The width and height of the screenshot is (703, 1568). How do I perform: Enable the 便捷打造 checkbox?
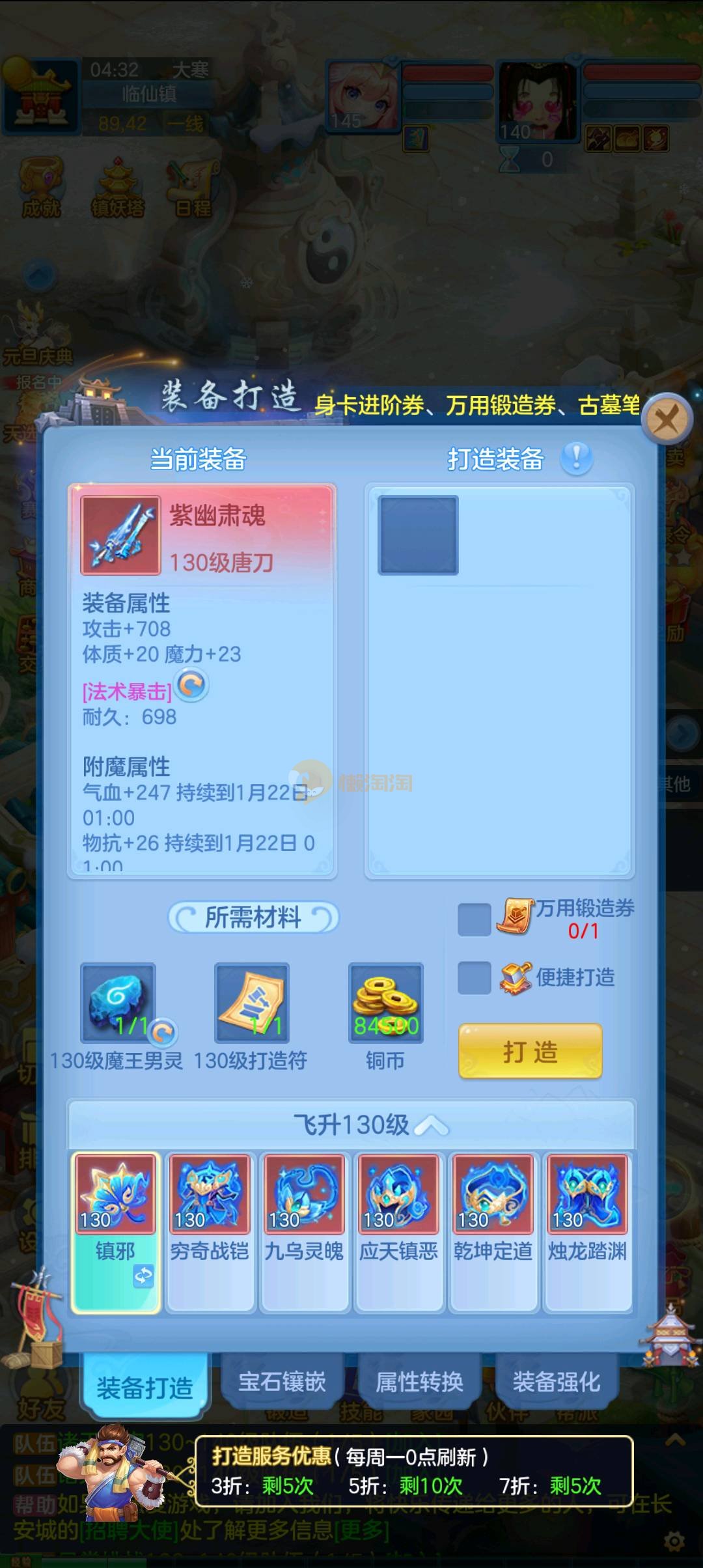coord(474,977)
